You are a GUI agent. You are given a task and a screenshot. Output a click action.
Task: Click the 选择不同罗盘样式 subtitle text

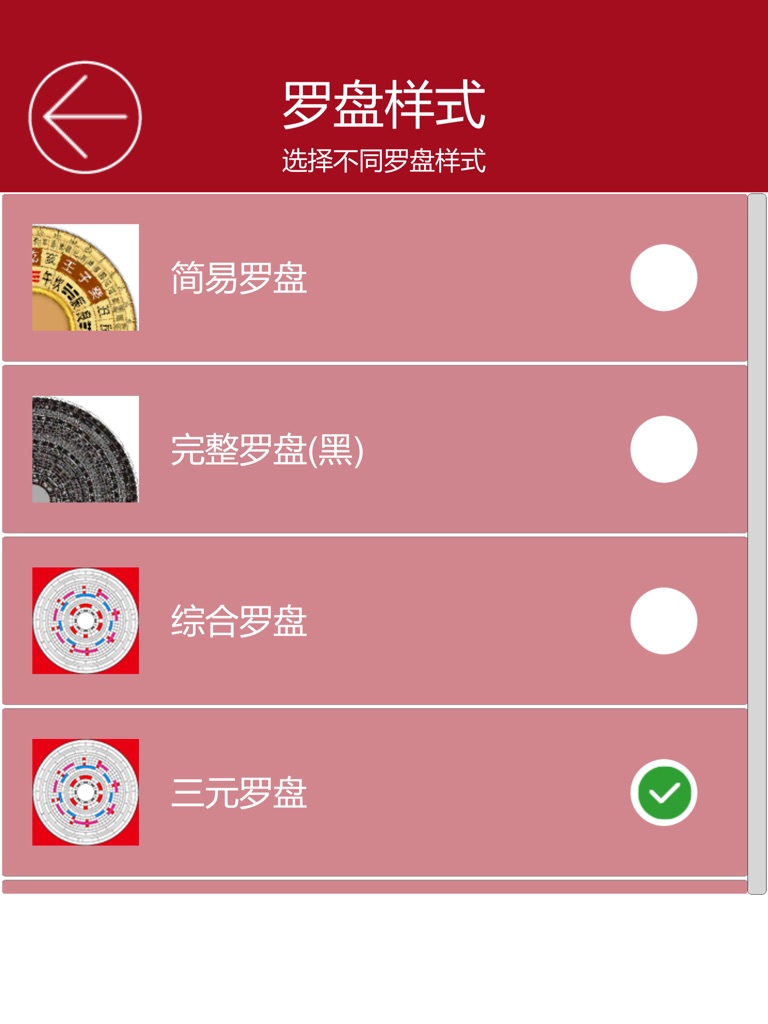point(384,160)
